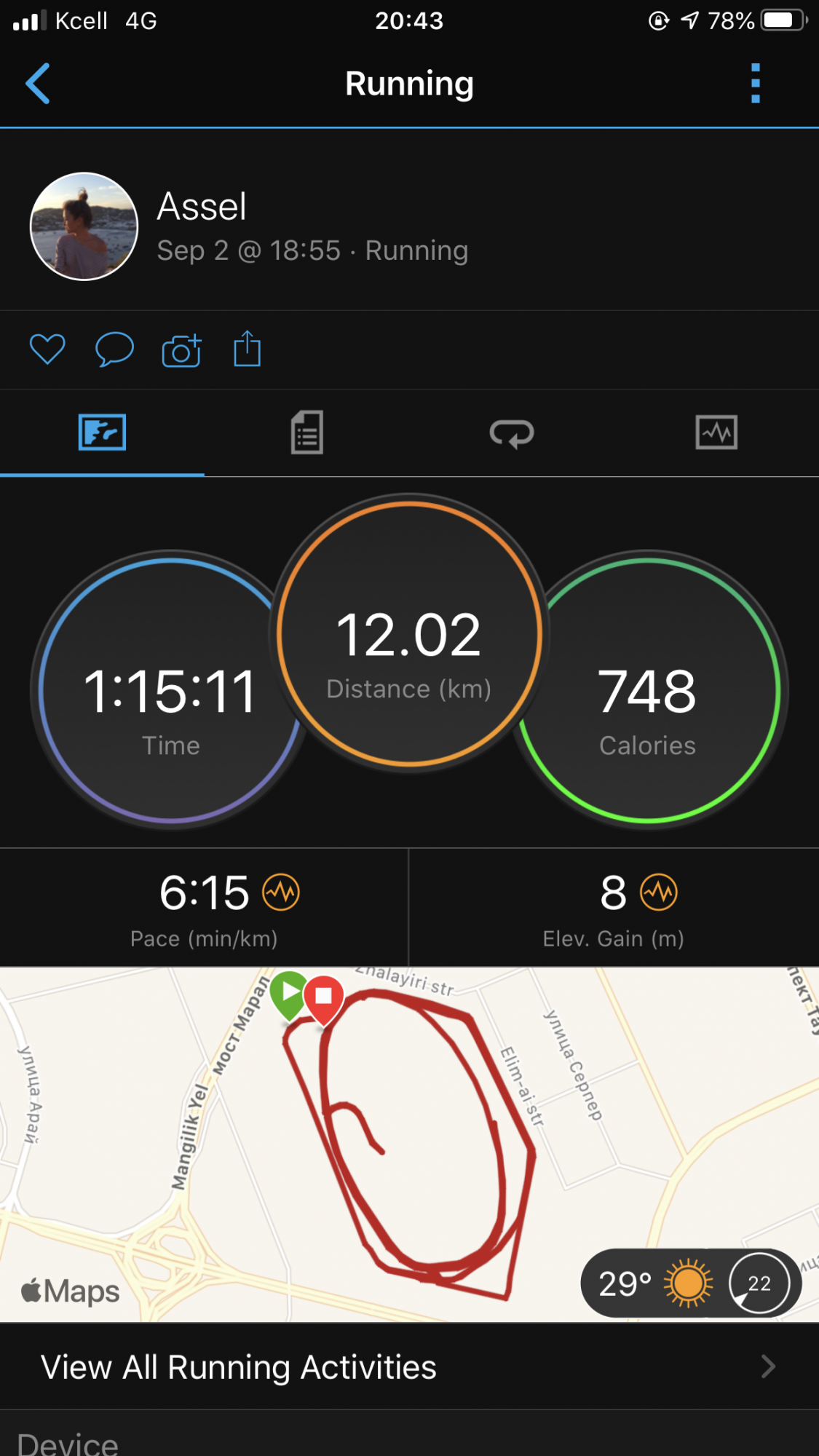This screenshot has width=819, height=1456.
Task: Open the elevation gain chart icon
Action: 659,893
